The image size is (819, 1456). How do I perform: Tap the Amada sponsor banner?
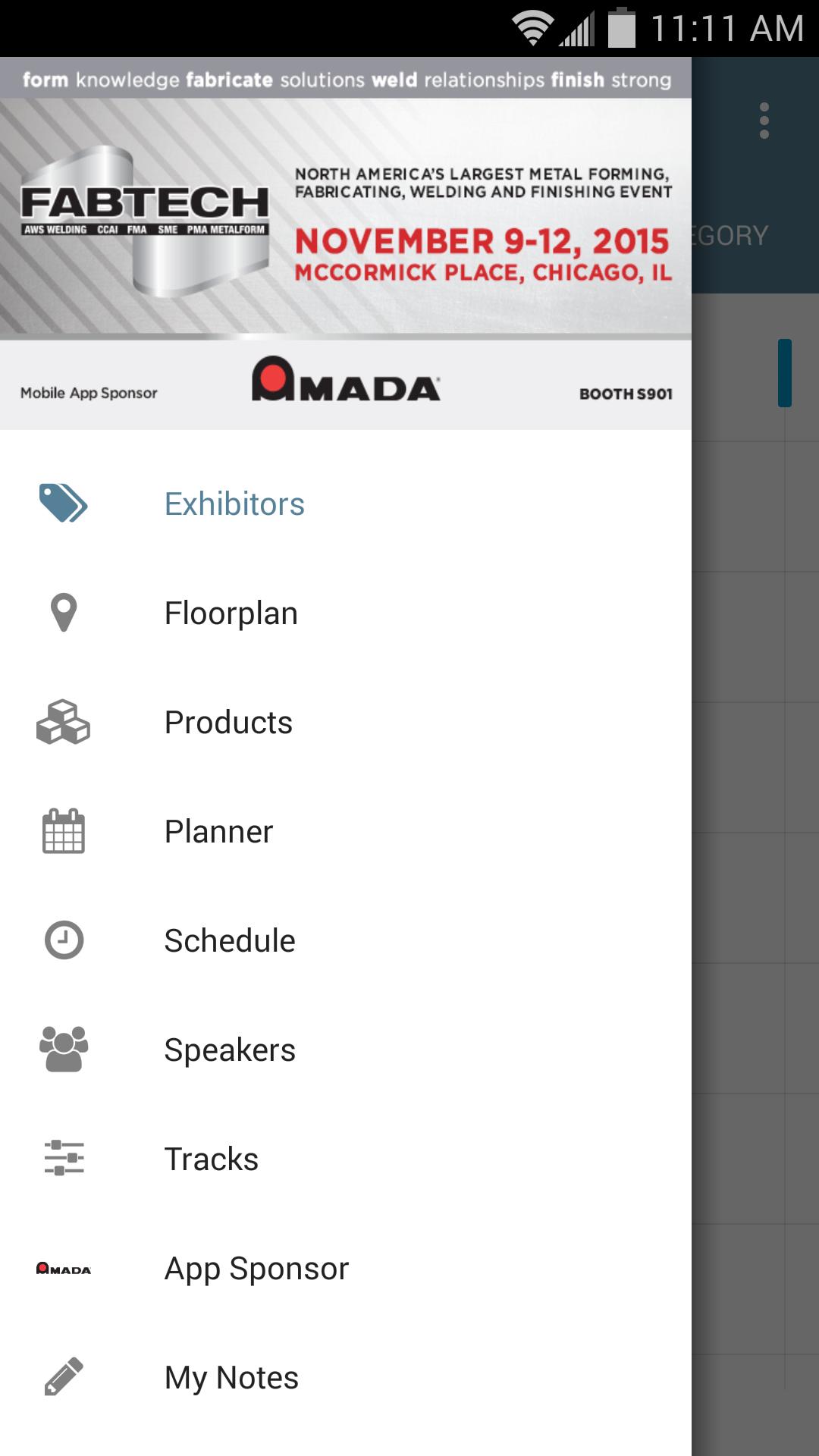point(346,385)
